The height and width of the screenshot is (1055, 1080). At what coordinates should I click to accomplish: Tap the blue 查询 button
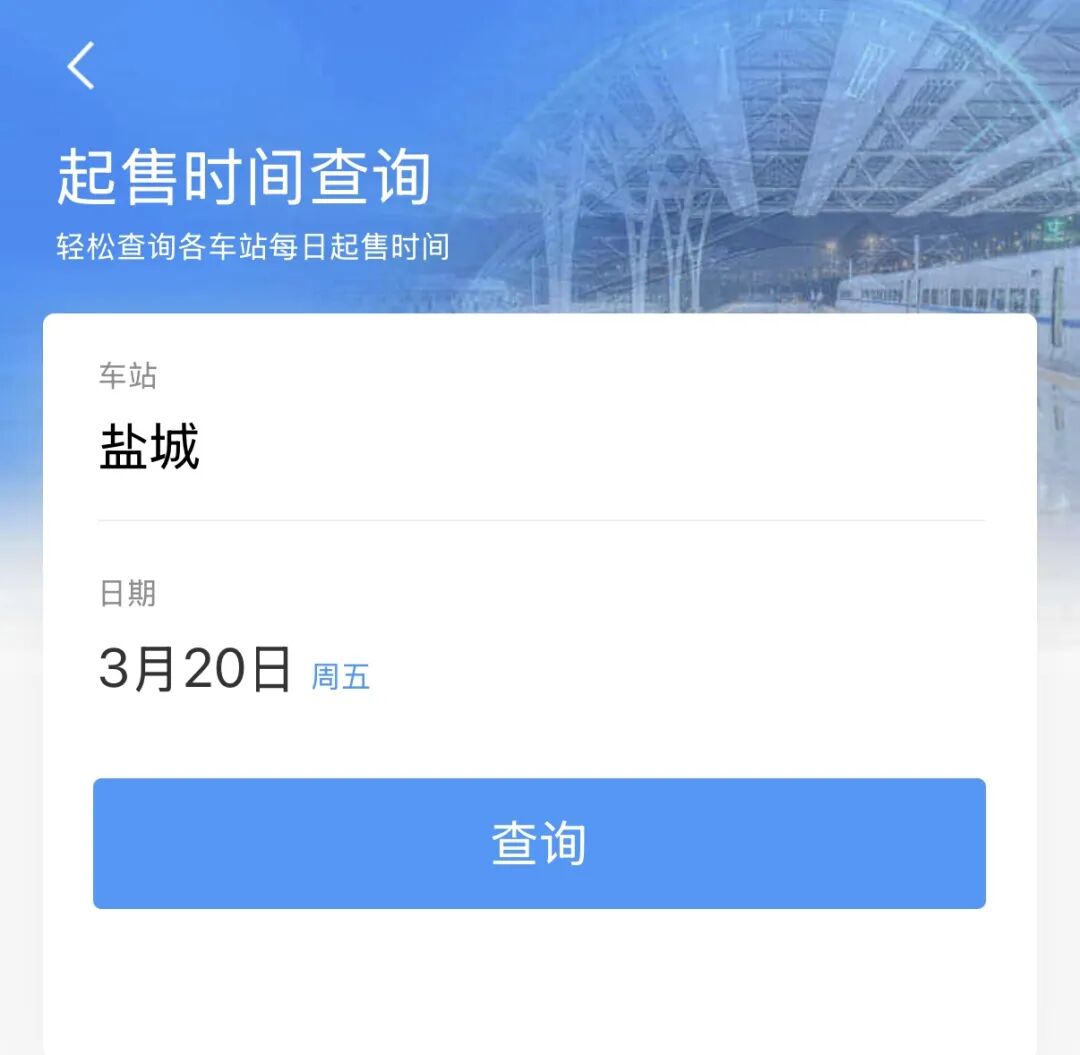coord(539,844)
